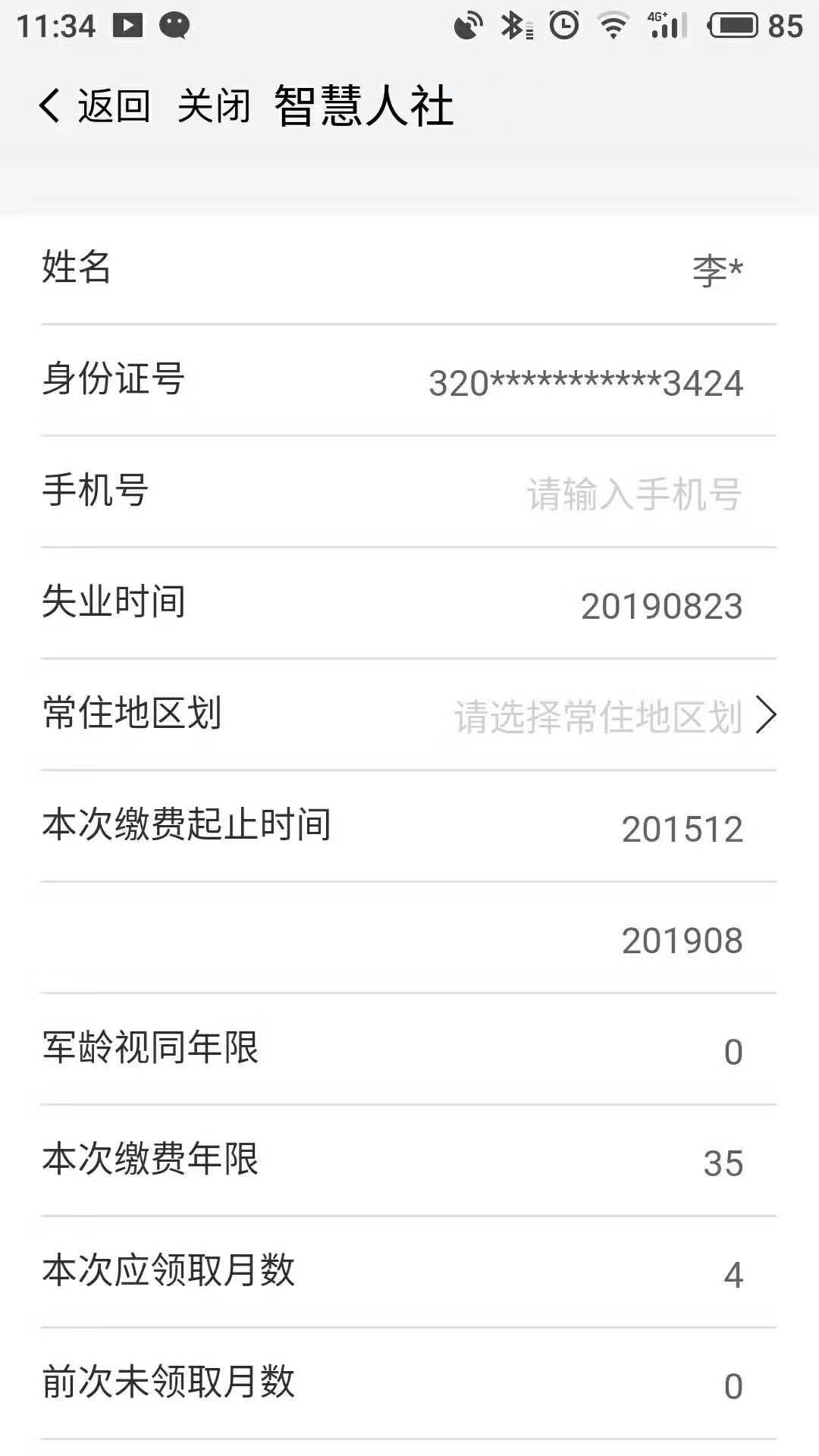
Task: Select the payment end value 201908
Action: (681, 940)
